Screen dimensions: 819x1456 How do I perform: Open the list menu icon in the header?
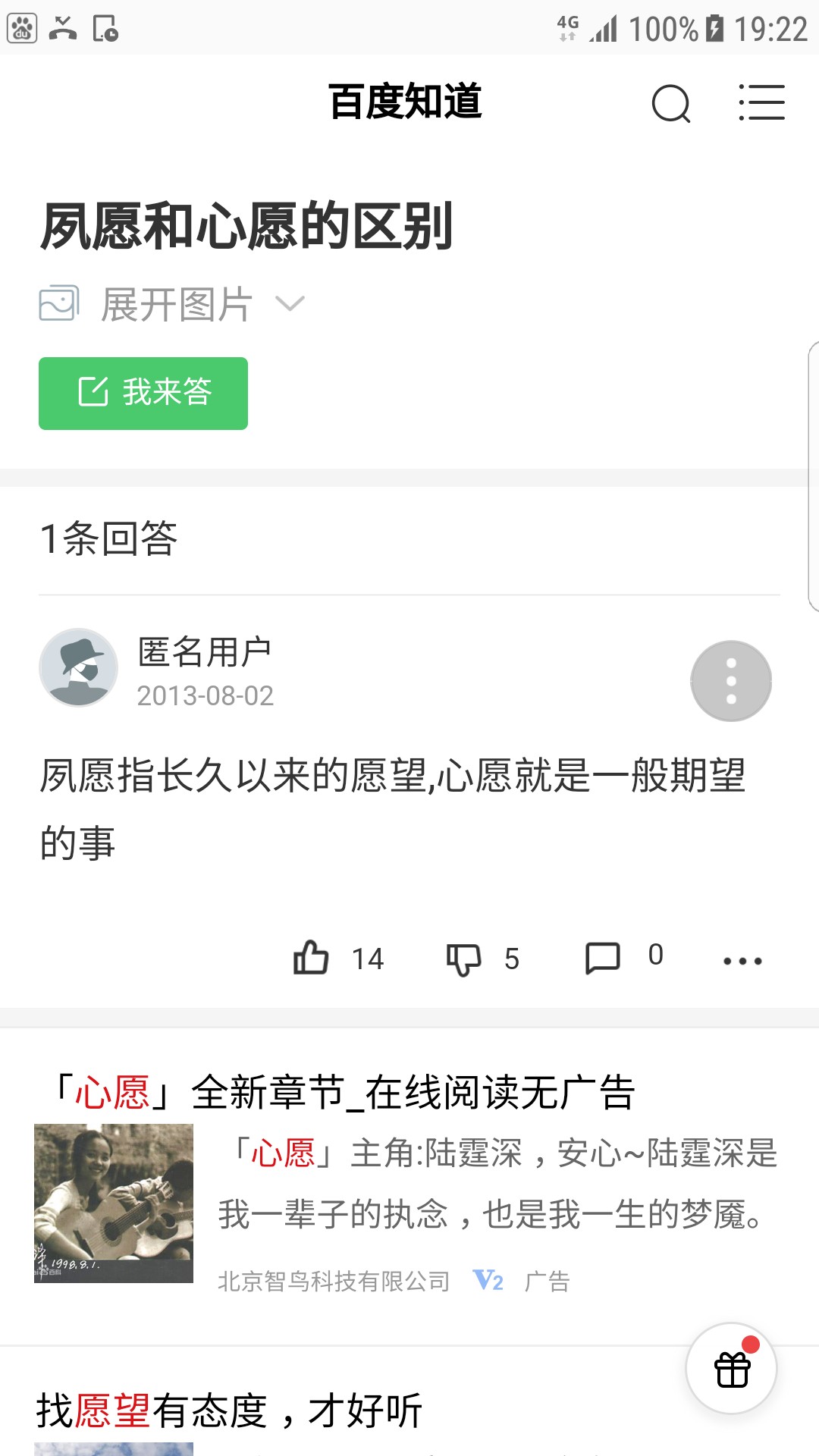762,102
